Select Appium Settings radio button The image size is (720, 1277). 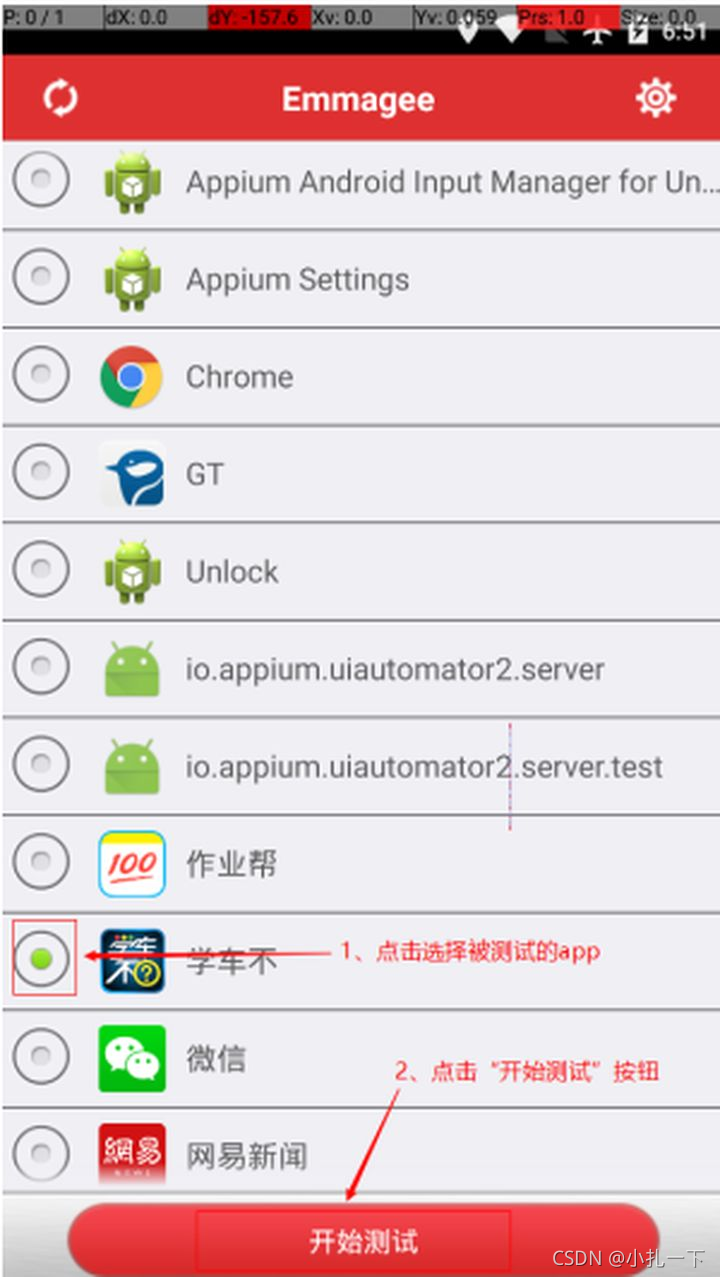41,277
